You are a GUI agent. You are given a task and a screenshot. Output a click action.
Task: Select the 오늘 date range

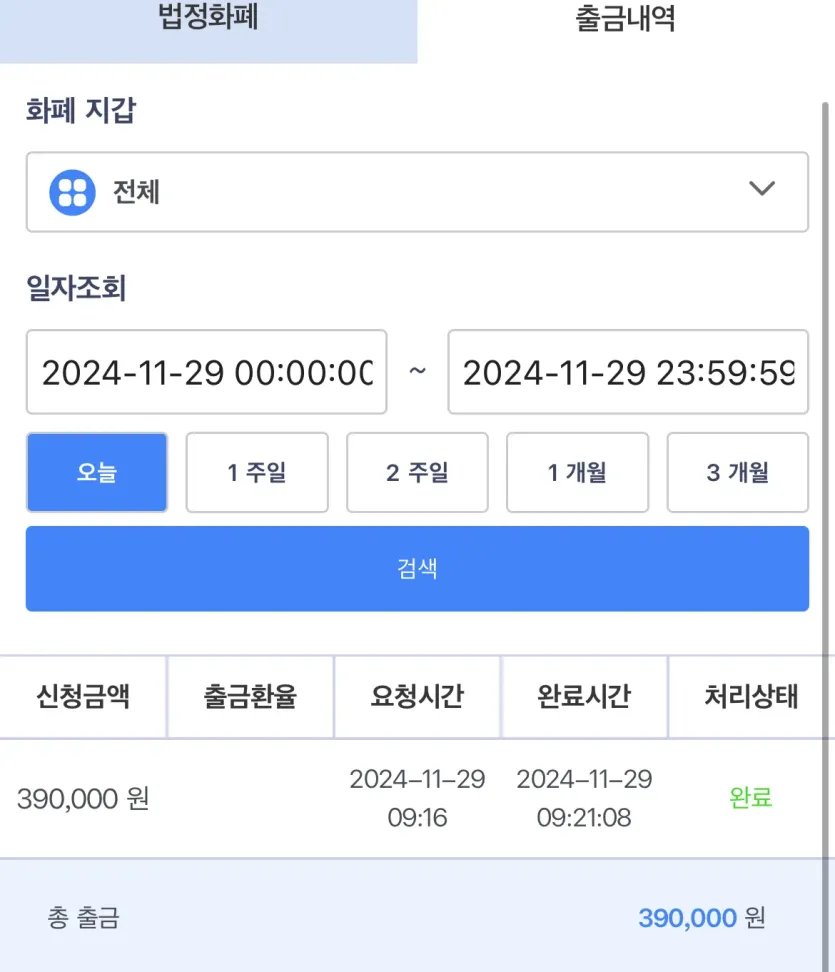[97, 472]
